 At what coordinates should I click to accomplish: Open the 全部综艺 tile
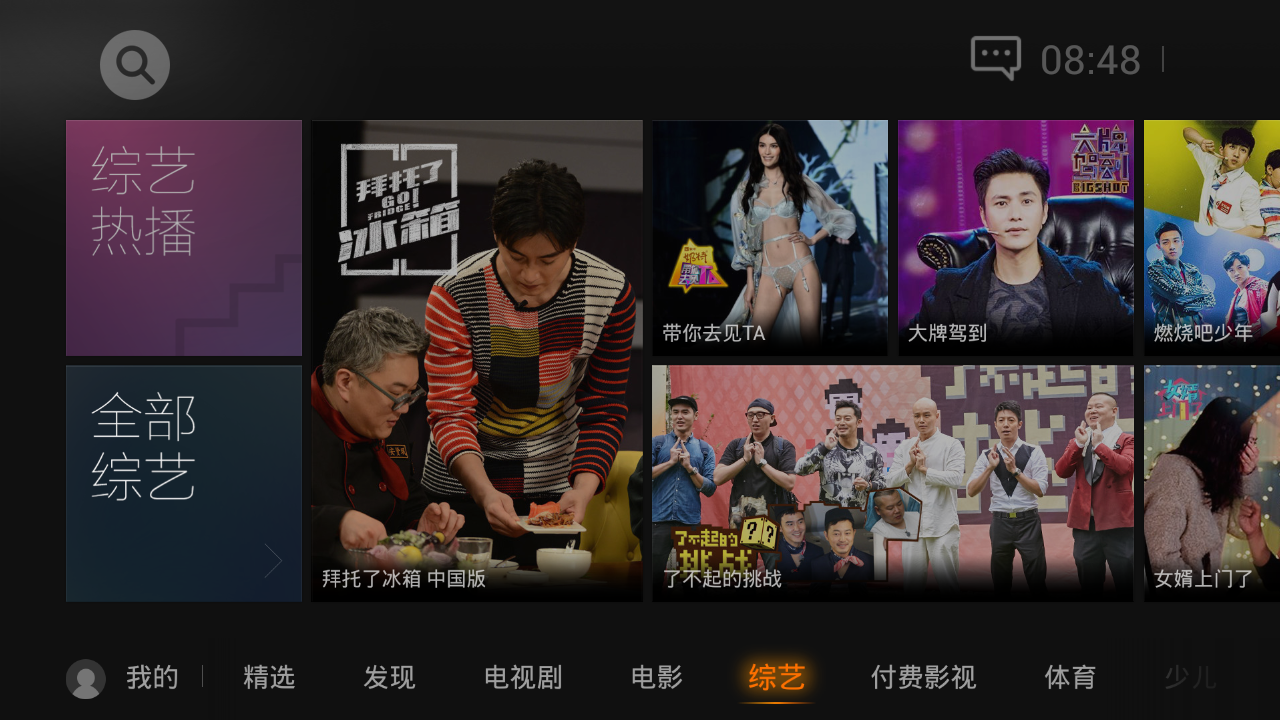coord(184,483)
